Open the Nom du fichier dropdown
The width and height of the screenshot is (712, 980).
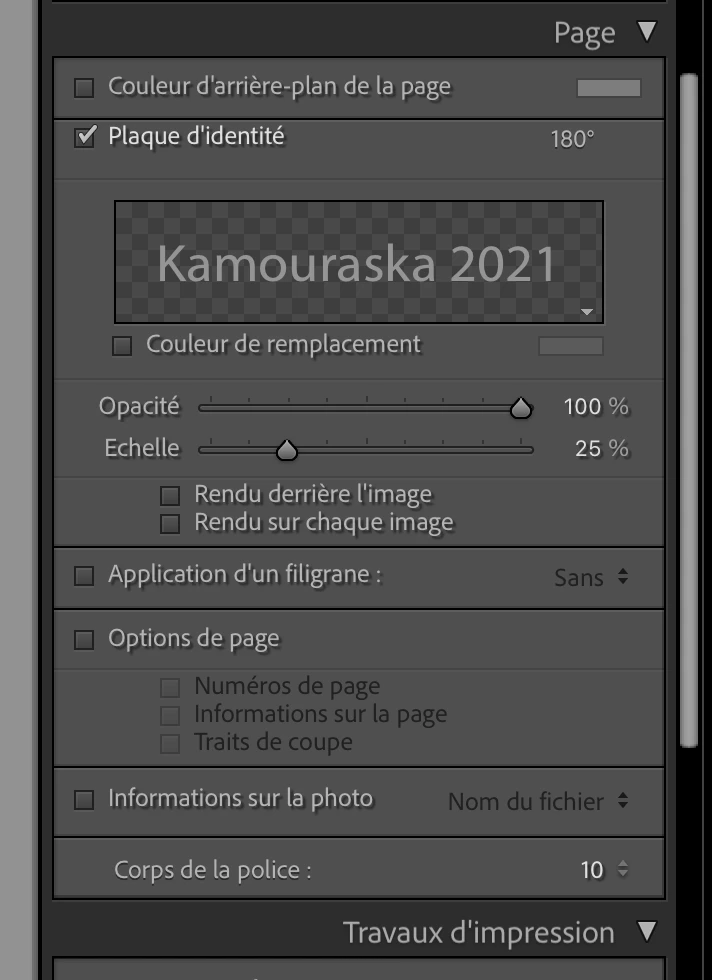tap(538, 801)
